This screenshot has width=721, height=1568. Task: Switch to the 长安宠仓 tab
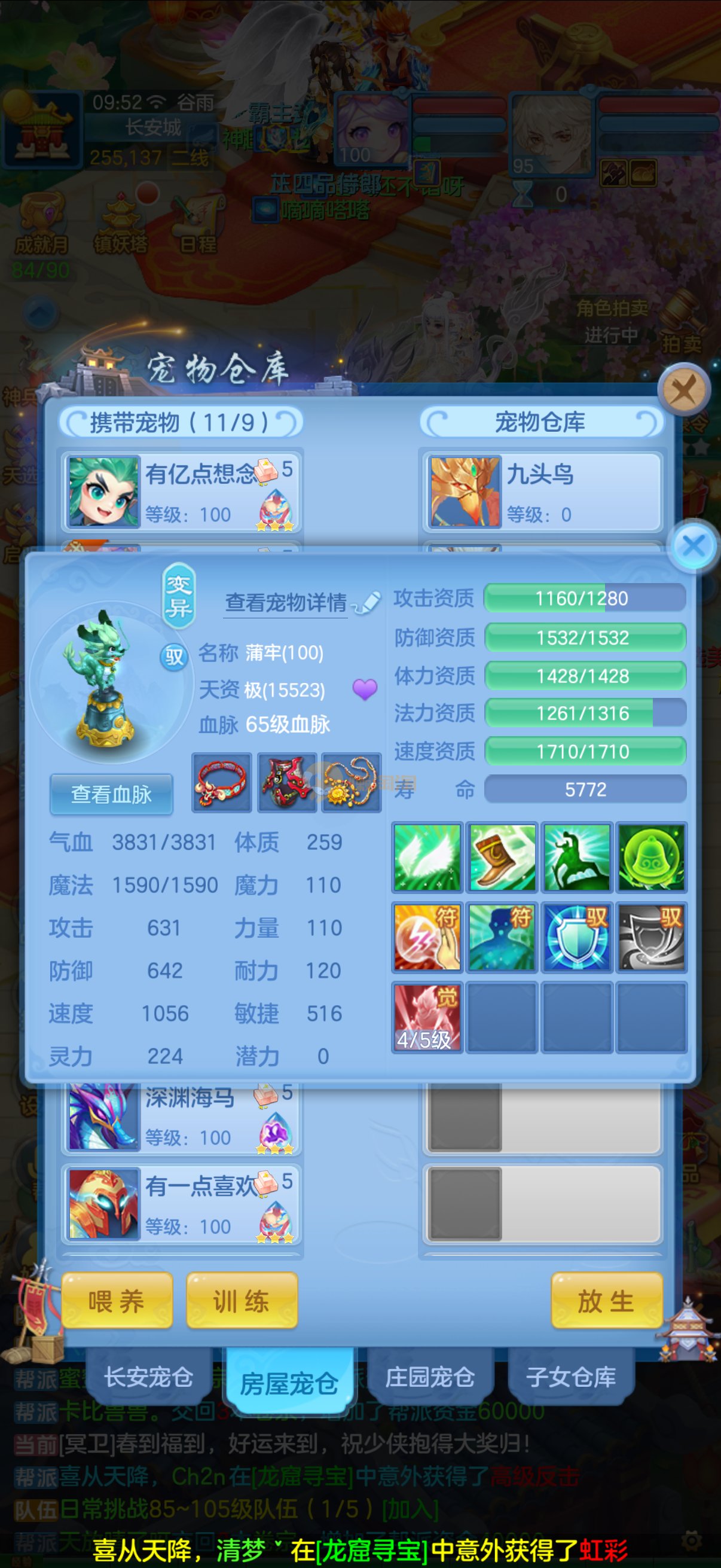148,1376
